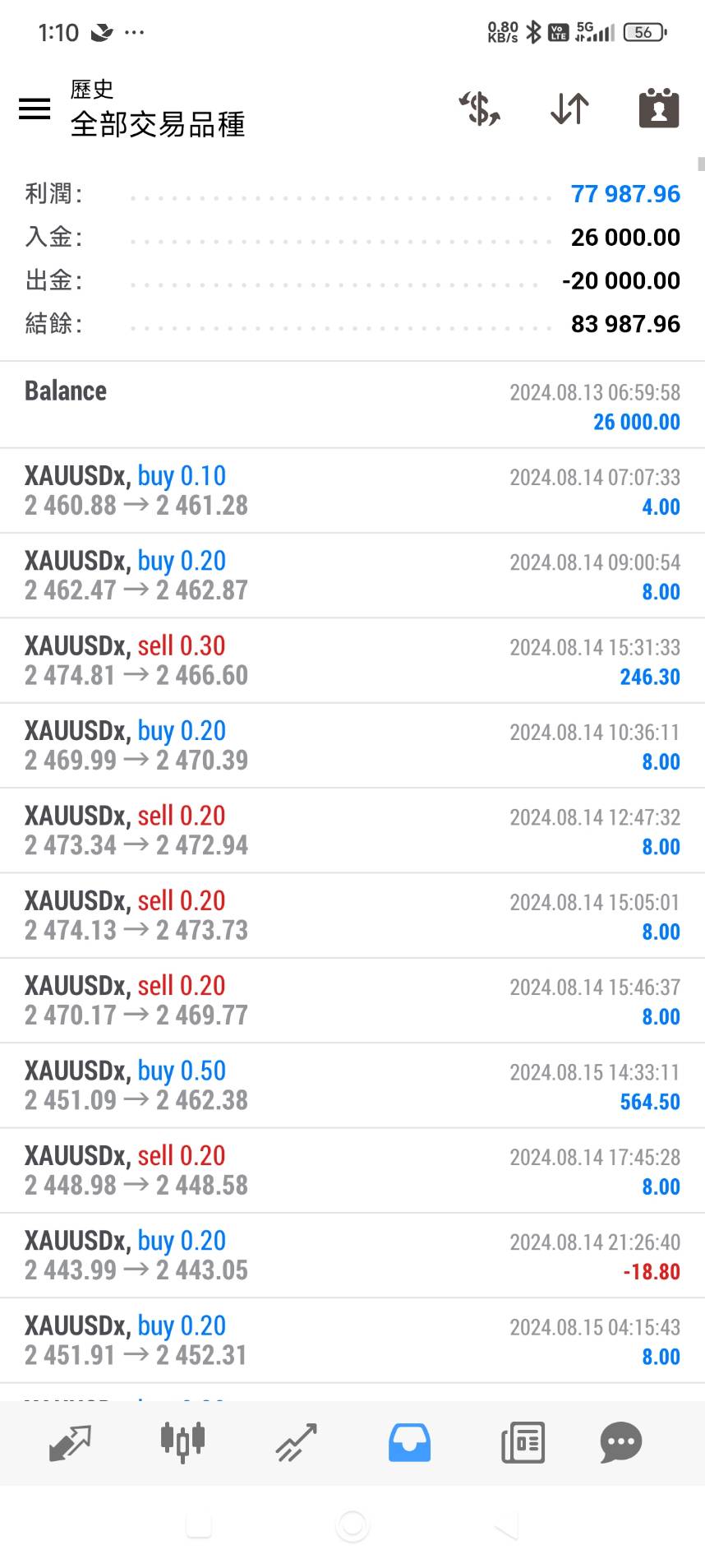This screenshot has height=1568, width=705.
Task: Open the News tab
Action: coord(523,1442)
